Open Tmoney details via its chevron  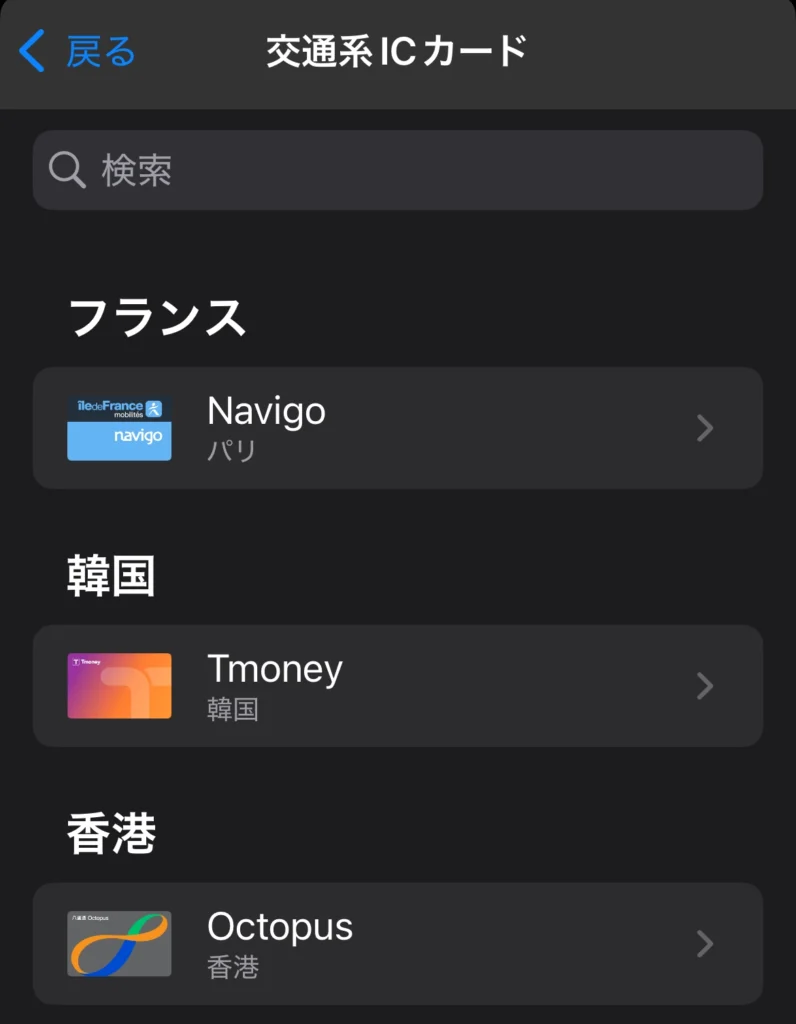click(x=705, y=686)
